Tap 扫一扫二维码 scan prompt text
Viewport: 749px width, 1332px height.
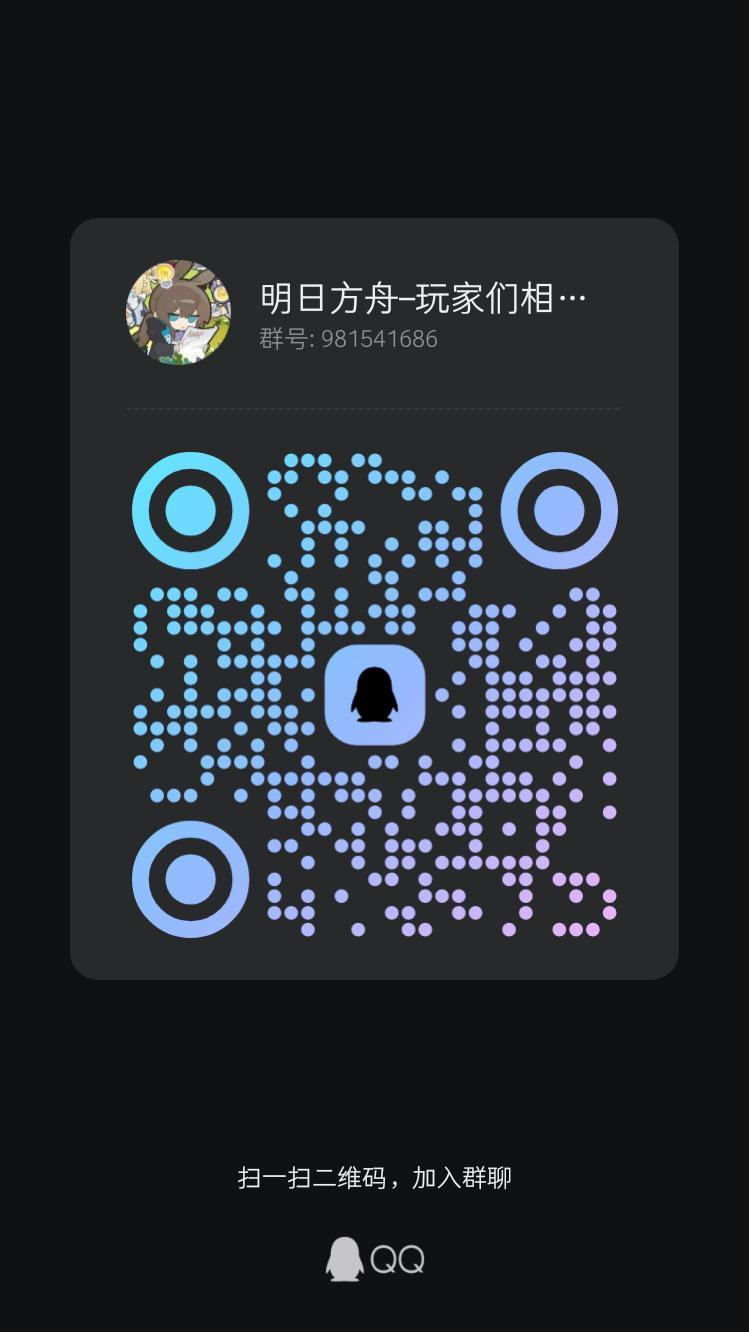pos(300,1177)
